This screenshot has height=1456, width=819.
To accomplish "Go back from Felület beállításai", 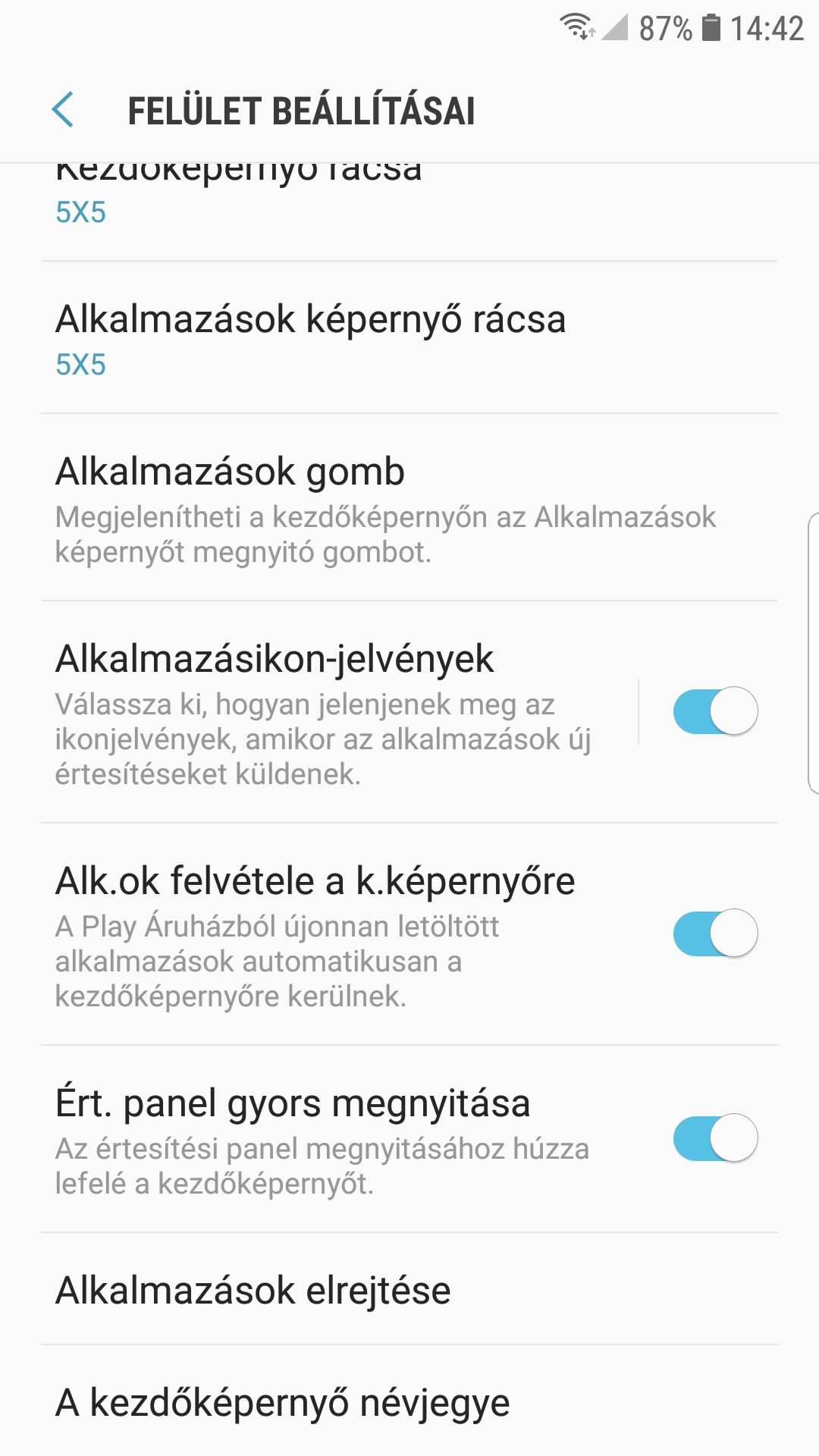I will click(63, 110).
